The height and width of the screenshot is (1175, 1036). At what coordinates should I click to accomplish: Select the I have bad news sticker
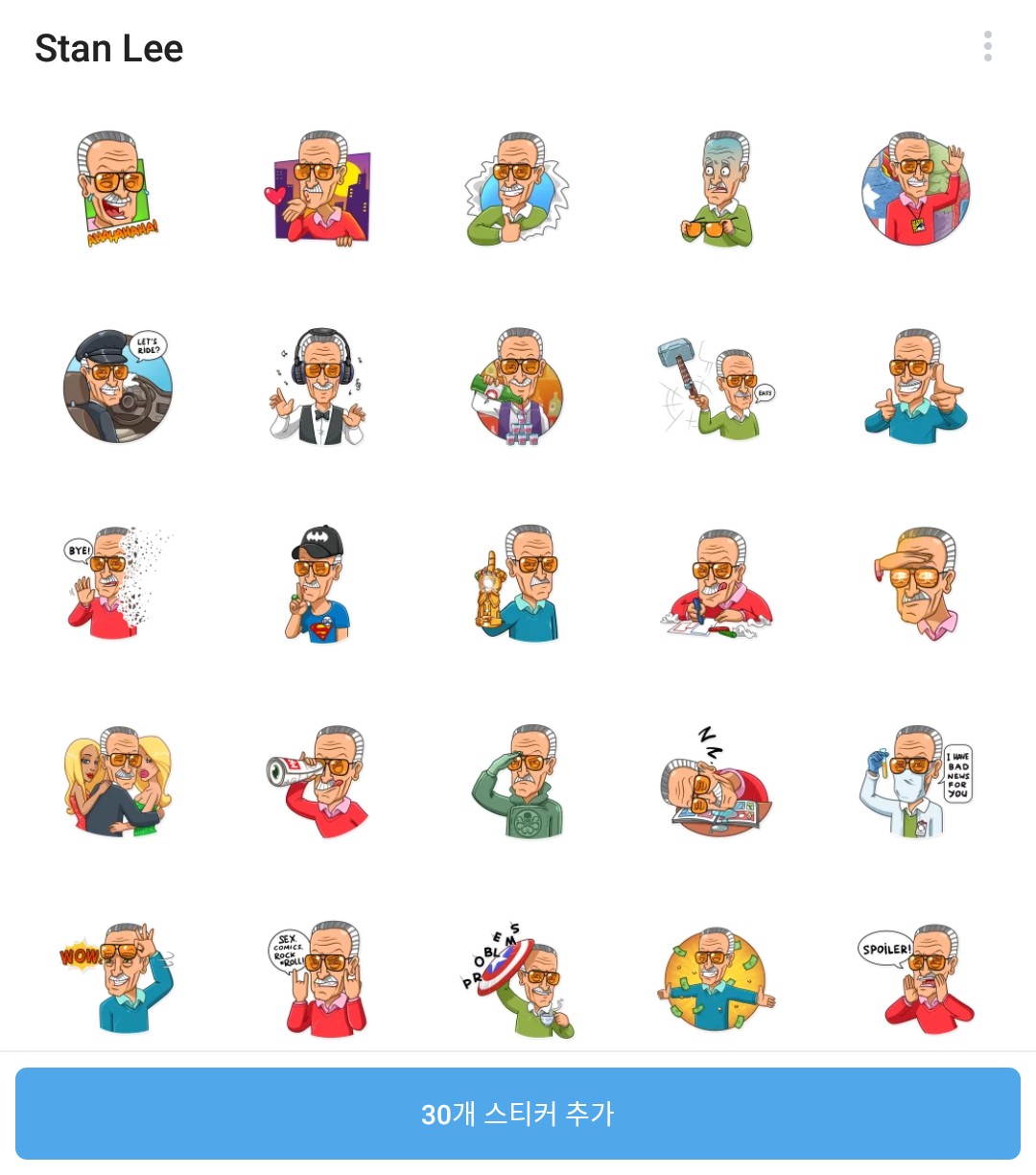pos(916,782)
